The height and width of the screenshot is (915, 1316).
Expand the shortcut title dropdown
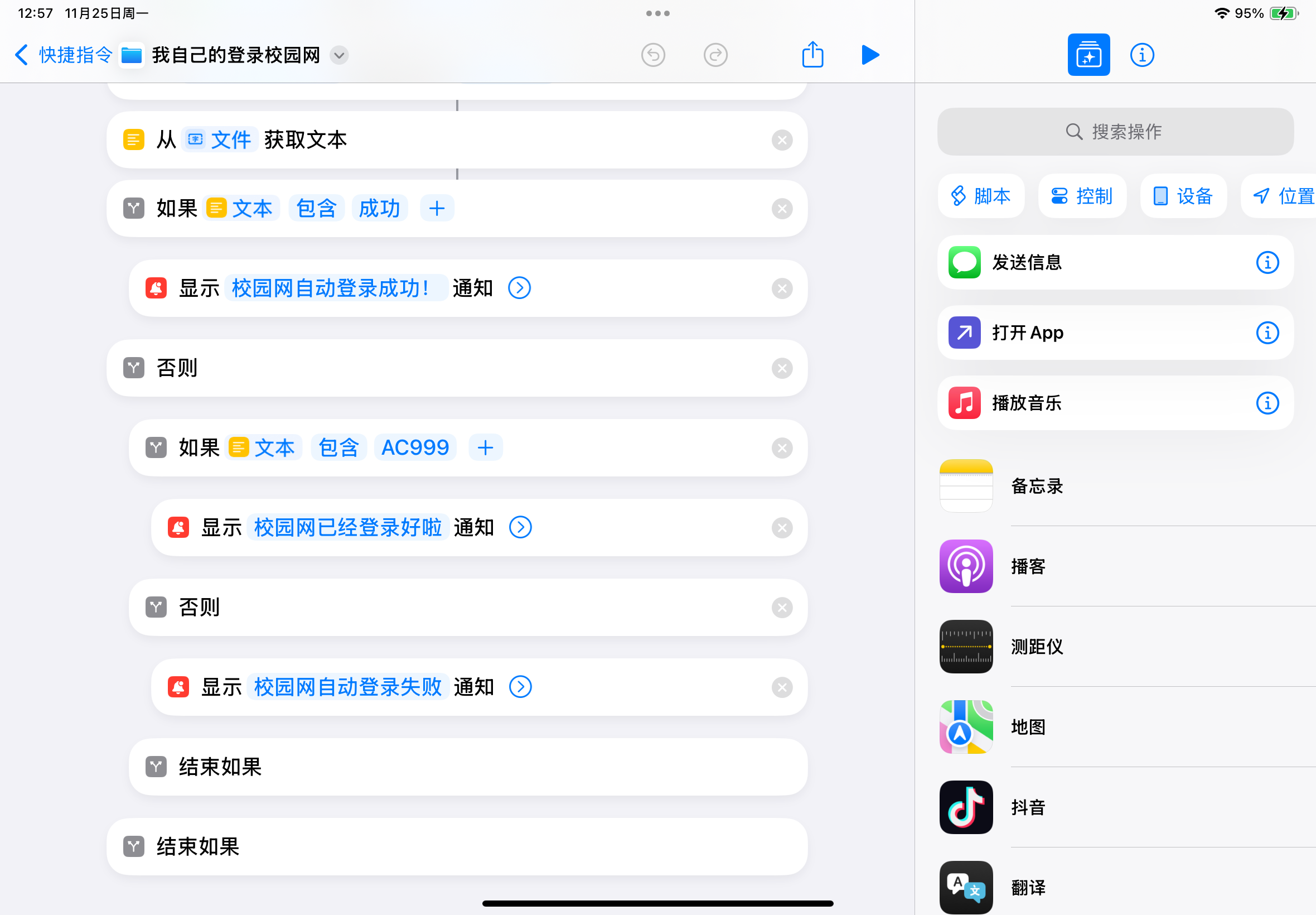339,55
